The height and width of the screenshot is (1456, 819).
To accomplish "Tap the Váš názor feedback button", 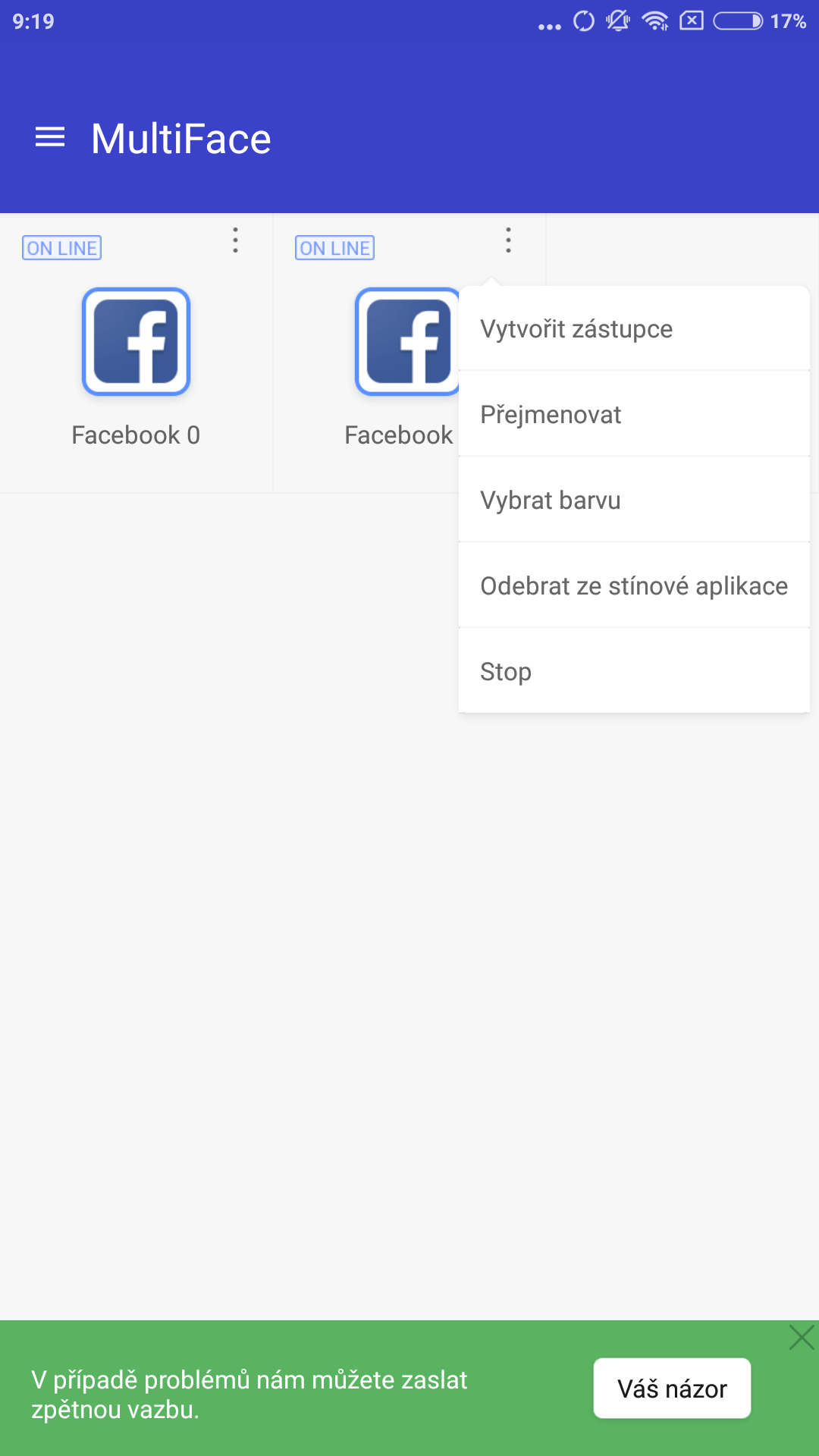I will pos(672,1389).
